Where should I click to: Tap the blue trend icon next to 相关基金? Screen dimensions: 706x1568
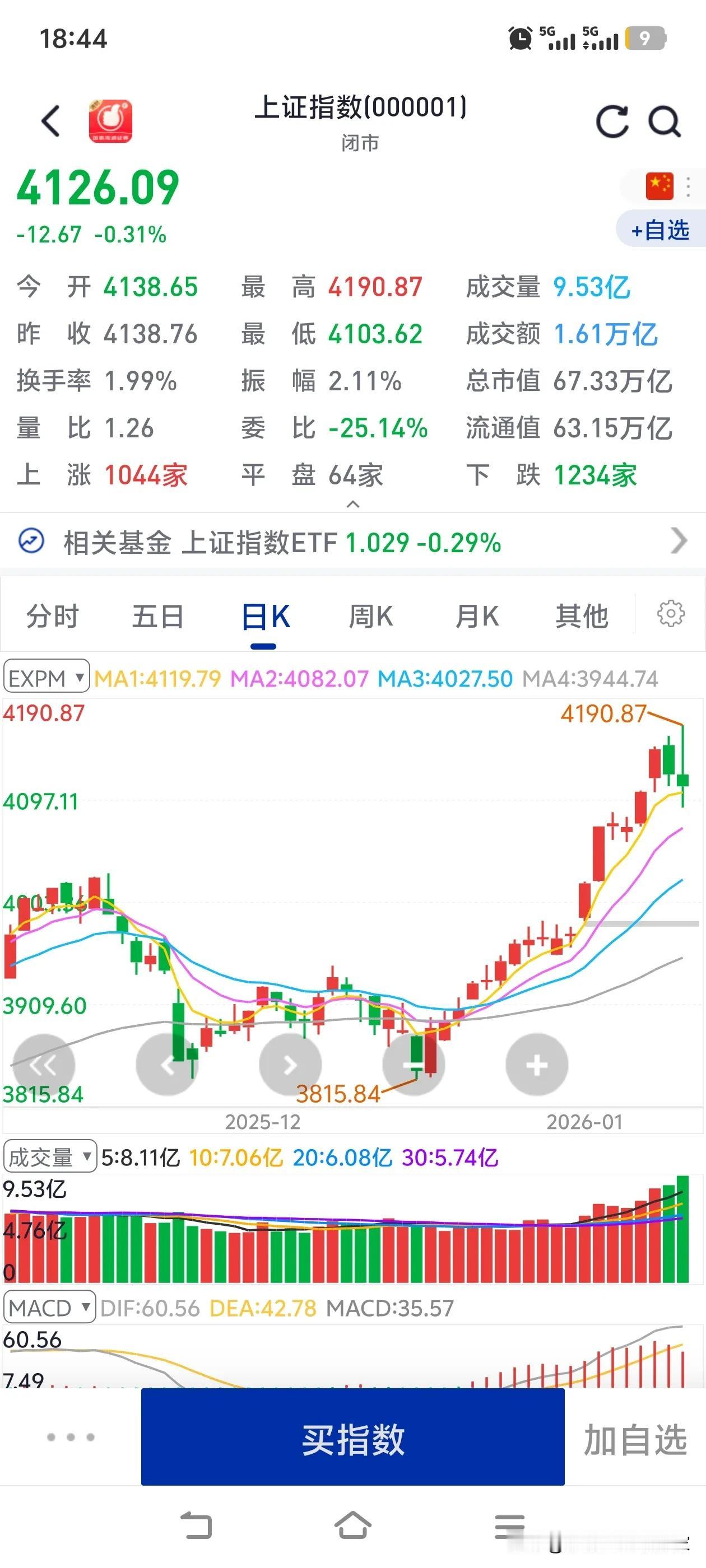click(29, 540)
